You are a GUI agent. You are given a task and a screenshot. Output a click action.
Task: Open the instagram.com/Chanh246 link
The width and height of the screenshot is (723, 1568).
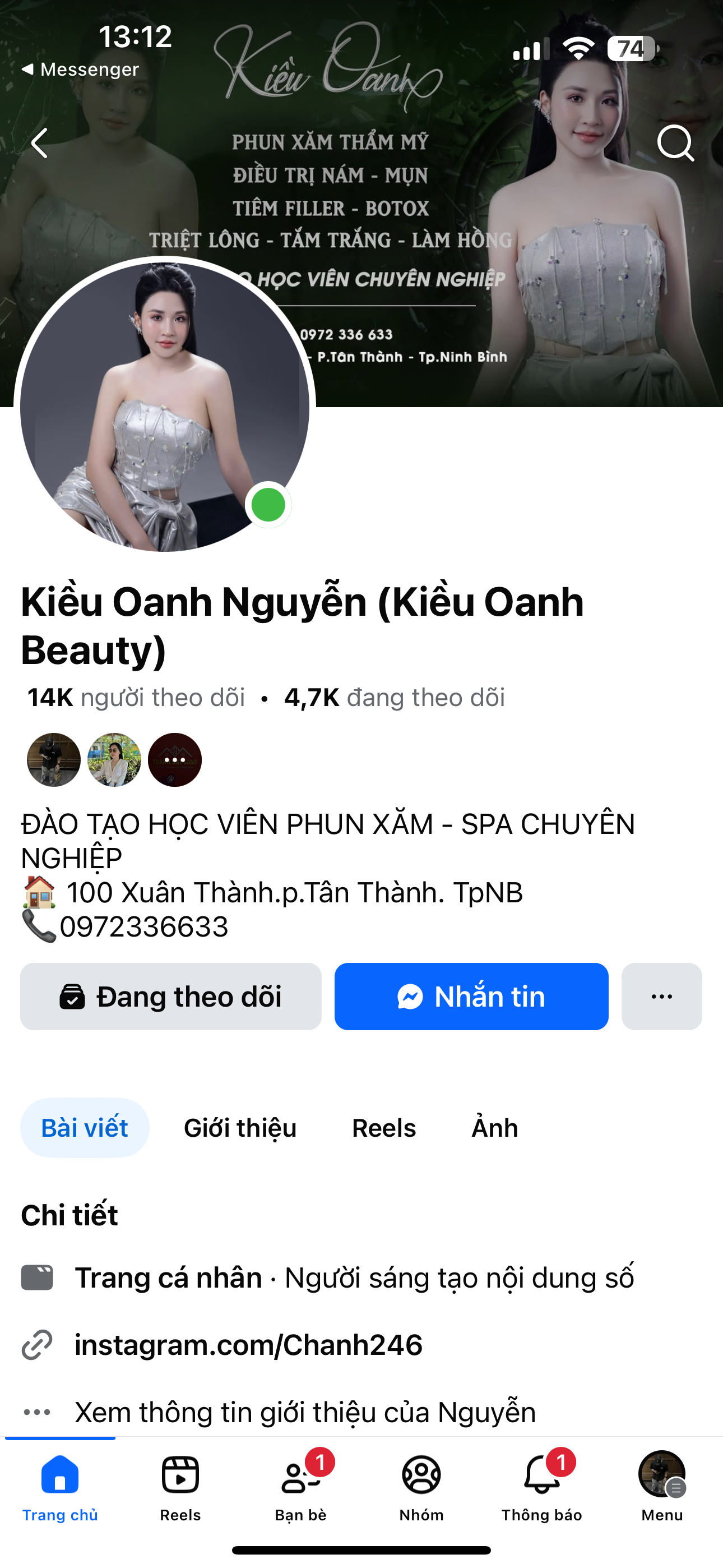[x=248, y=1345]
